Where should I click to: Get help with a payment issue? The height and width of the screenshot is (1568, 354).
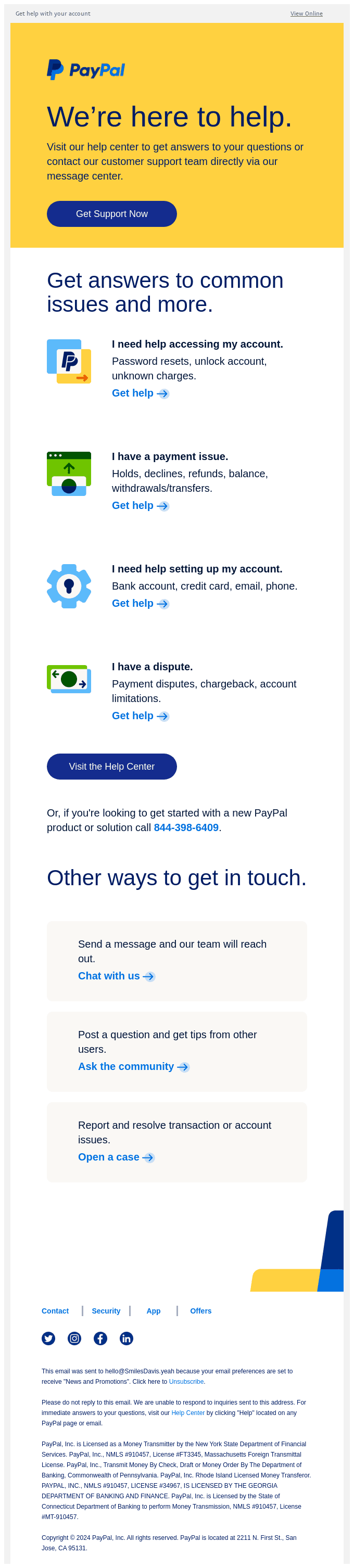140,506
